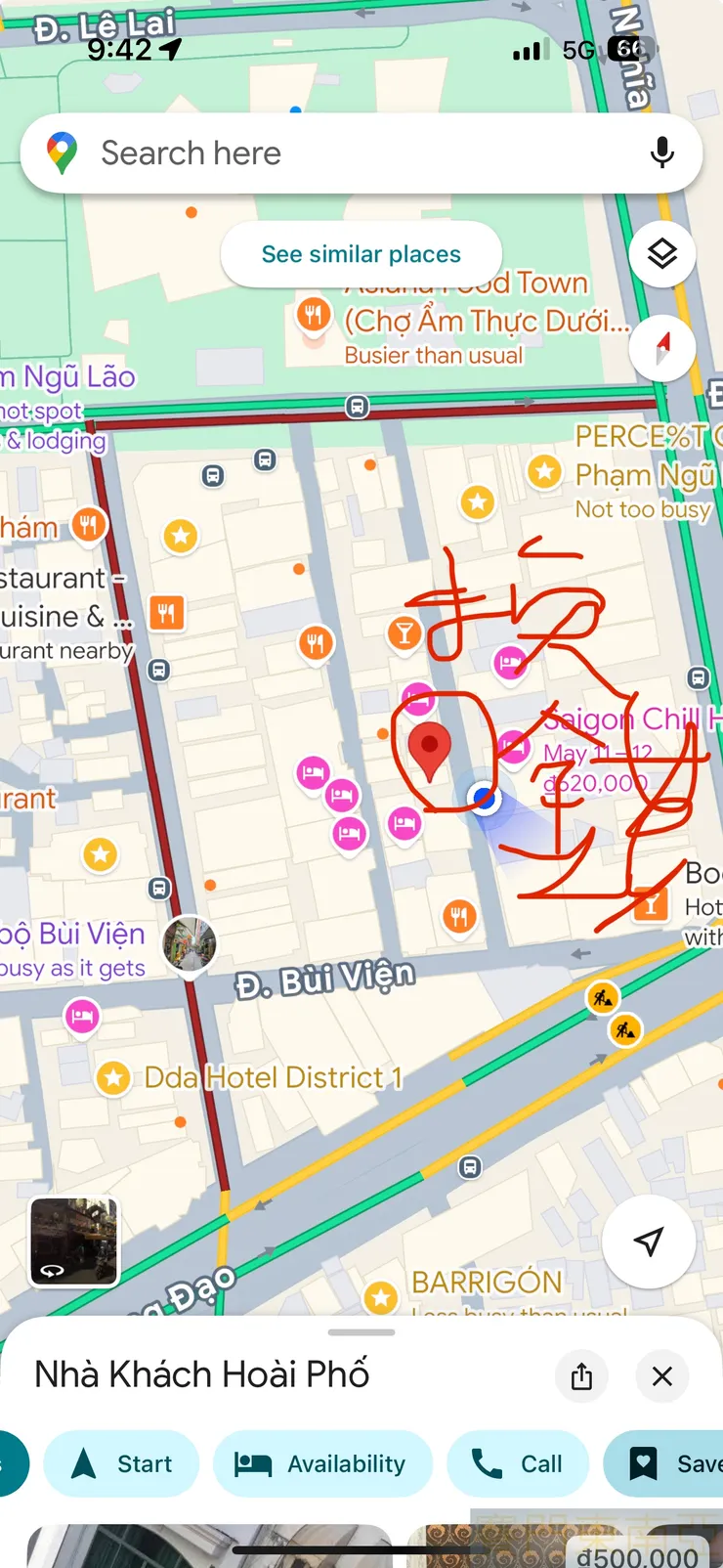
Task: Open the map layers selector
Action: (661, 254)
